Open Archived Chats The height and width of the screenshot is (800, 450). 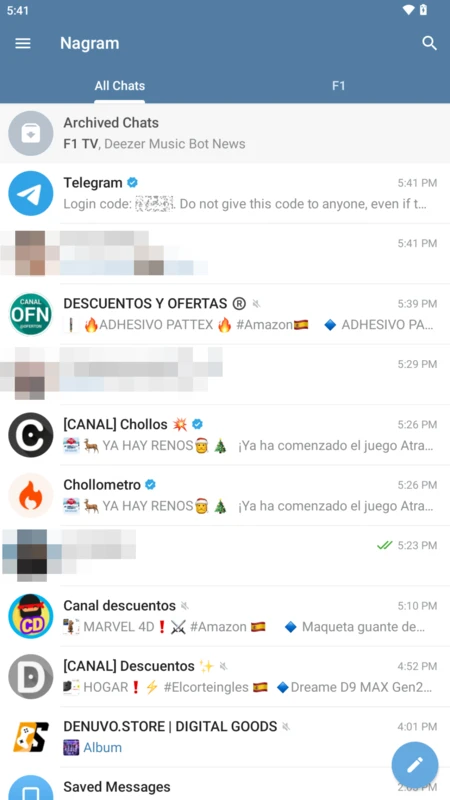click(x=225, y=133)
